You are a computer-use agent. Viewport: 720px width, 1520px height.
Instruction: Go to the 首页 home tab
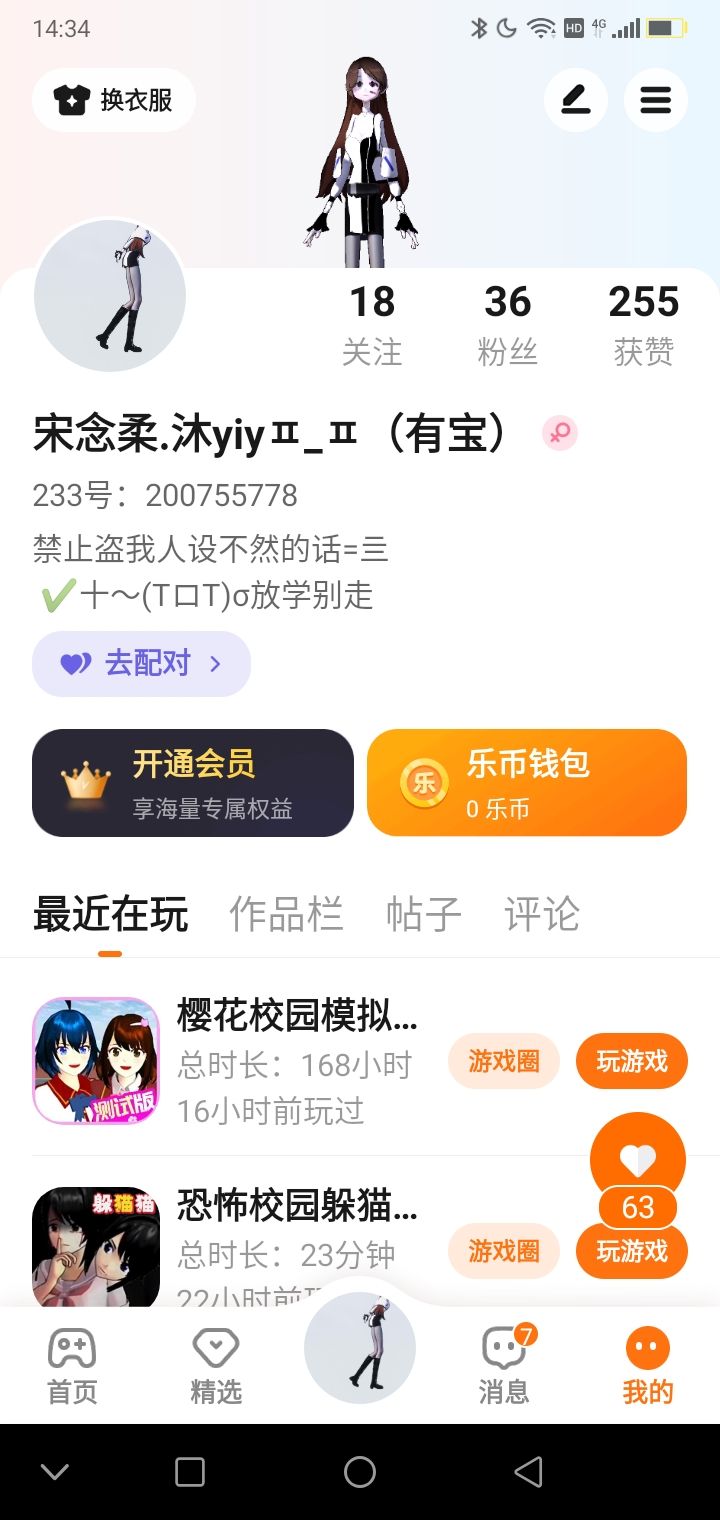[73, 1365]
